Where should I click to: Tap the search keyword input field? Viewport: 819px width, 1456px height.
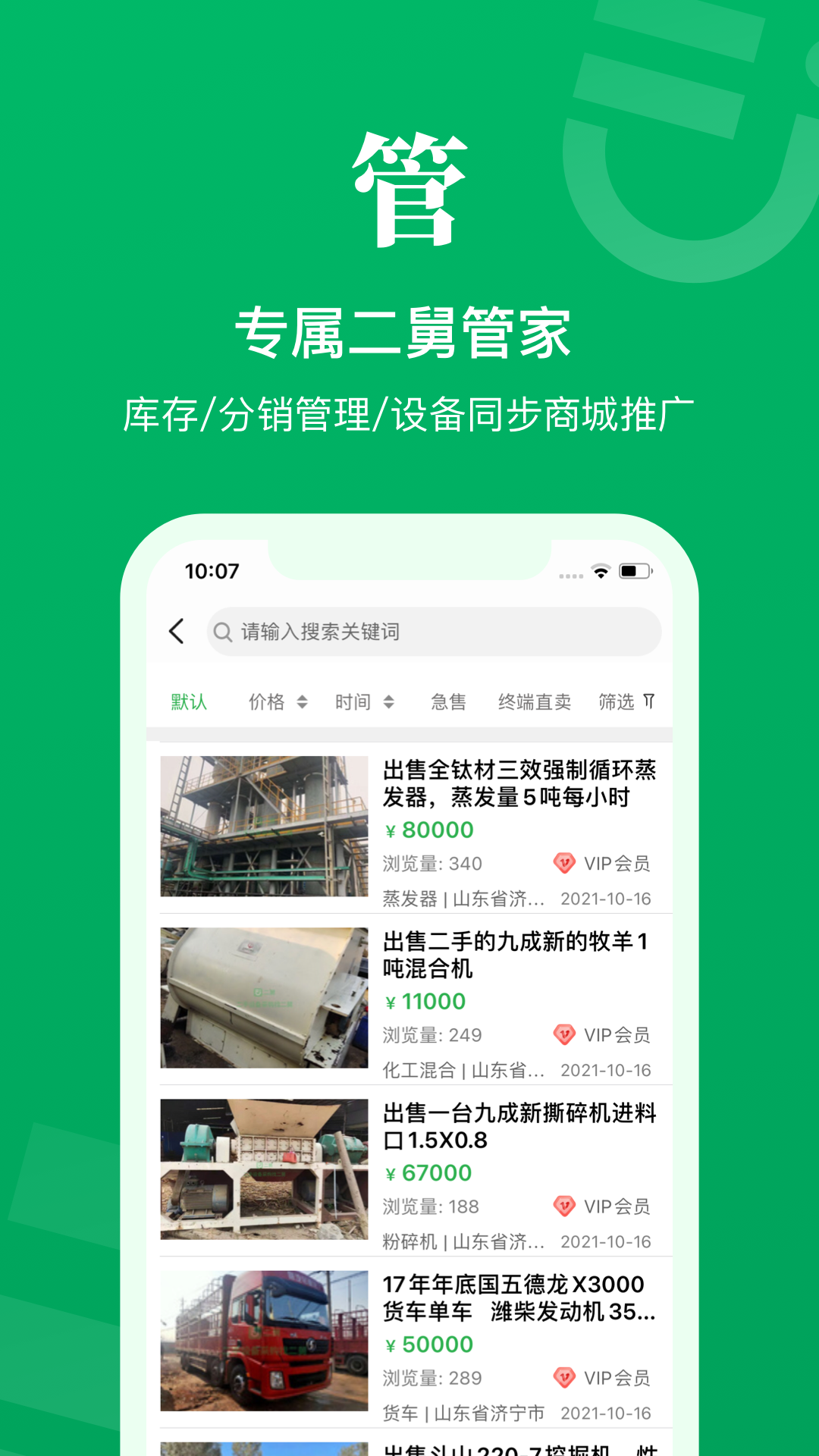click(432, 631)
